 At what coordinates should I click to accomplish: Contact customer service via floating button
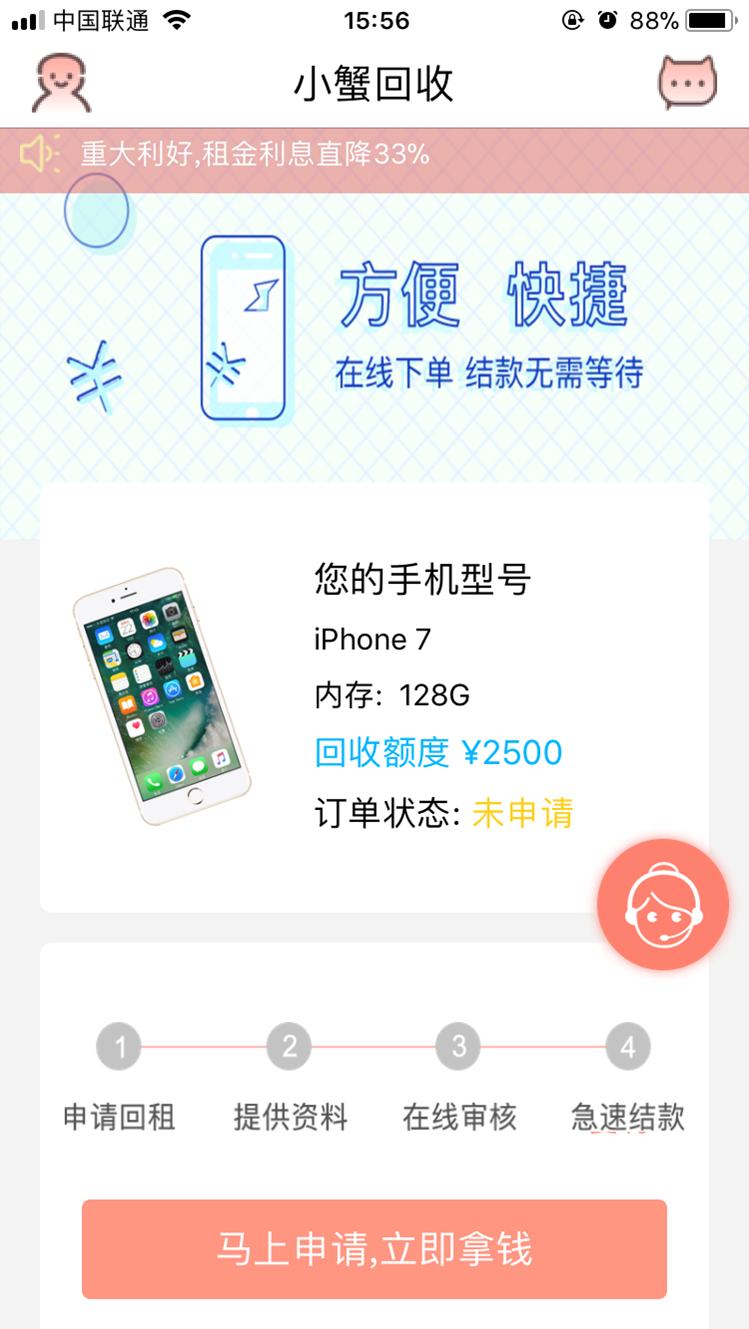(x=662, y=904)
